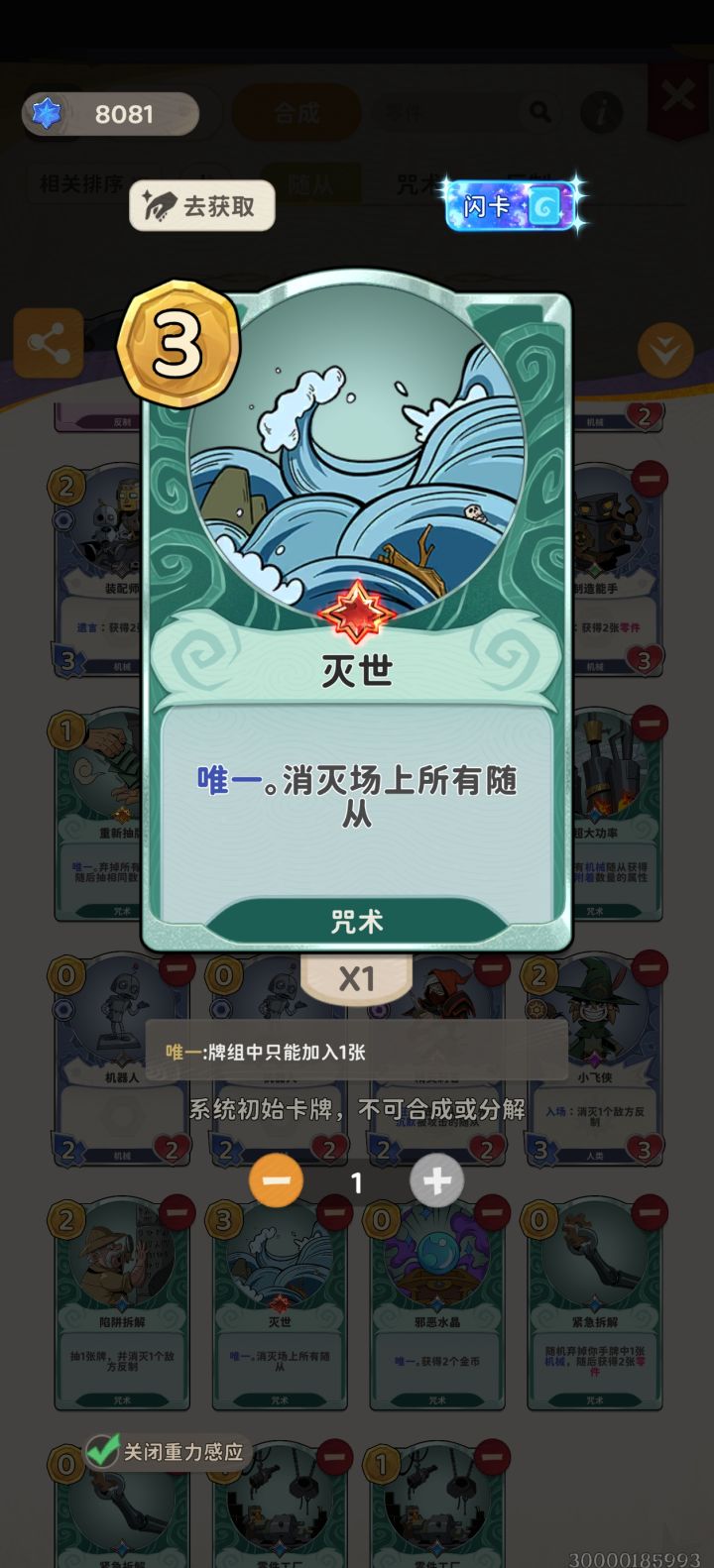Increase card count with the plus stepper
The height and width of the screenshot is (1568, 714).
437,1180
